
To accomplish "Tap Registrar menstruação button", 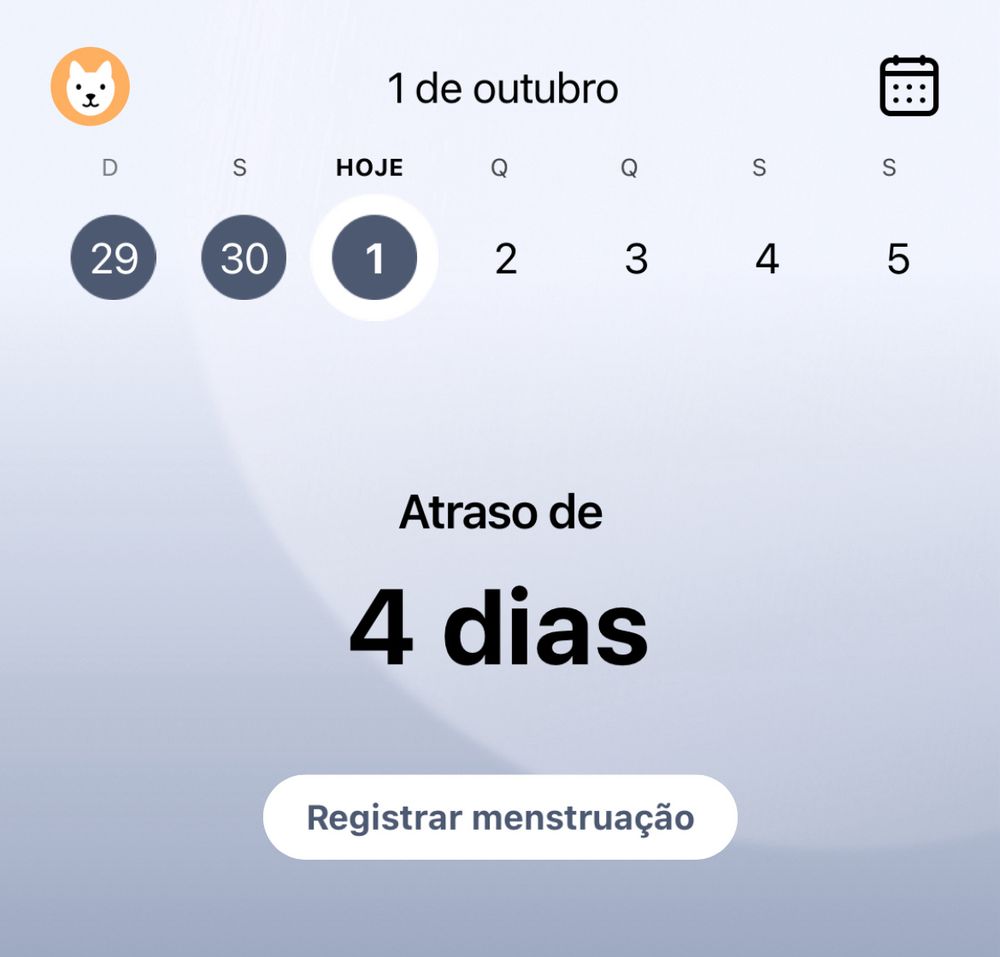I will [500, 817].
